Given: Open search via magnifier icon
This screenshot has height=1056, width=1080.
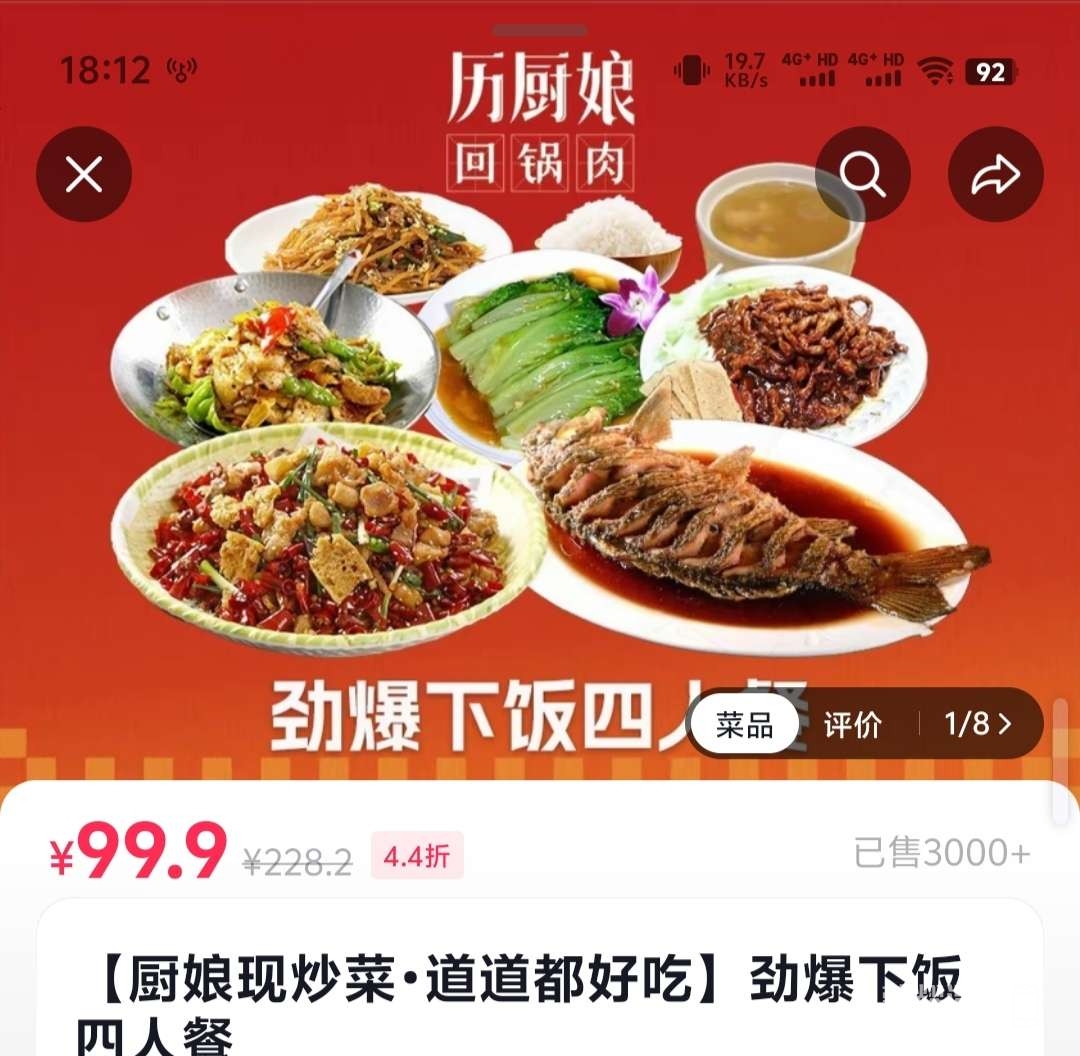Looking at the screenshot, I should click(x=862, y=175).
